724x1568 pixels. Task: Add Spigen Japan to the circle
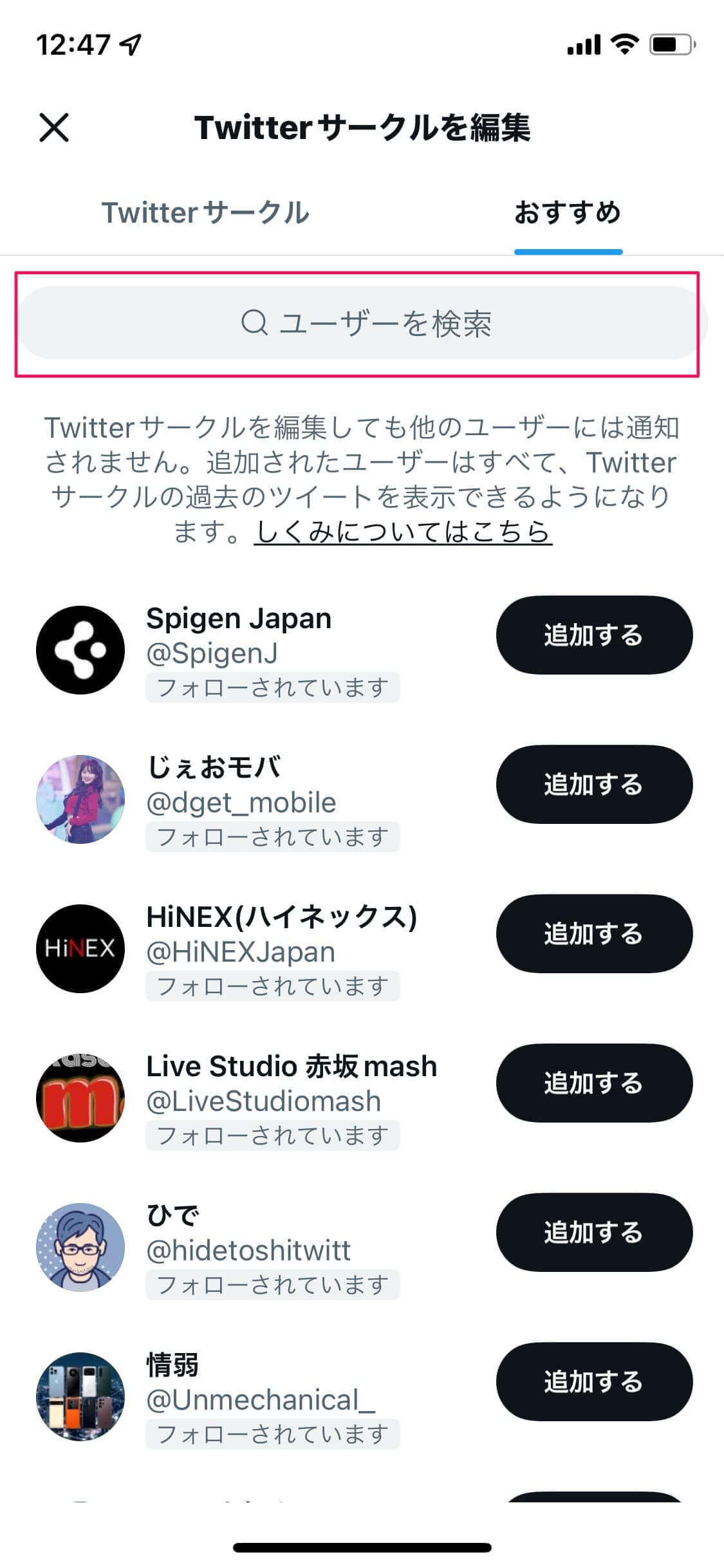(593, 635)
